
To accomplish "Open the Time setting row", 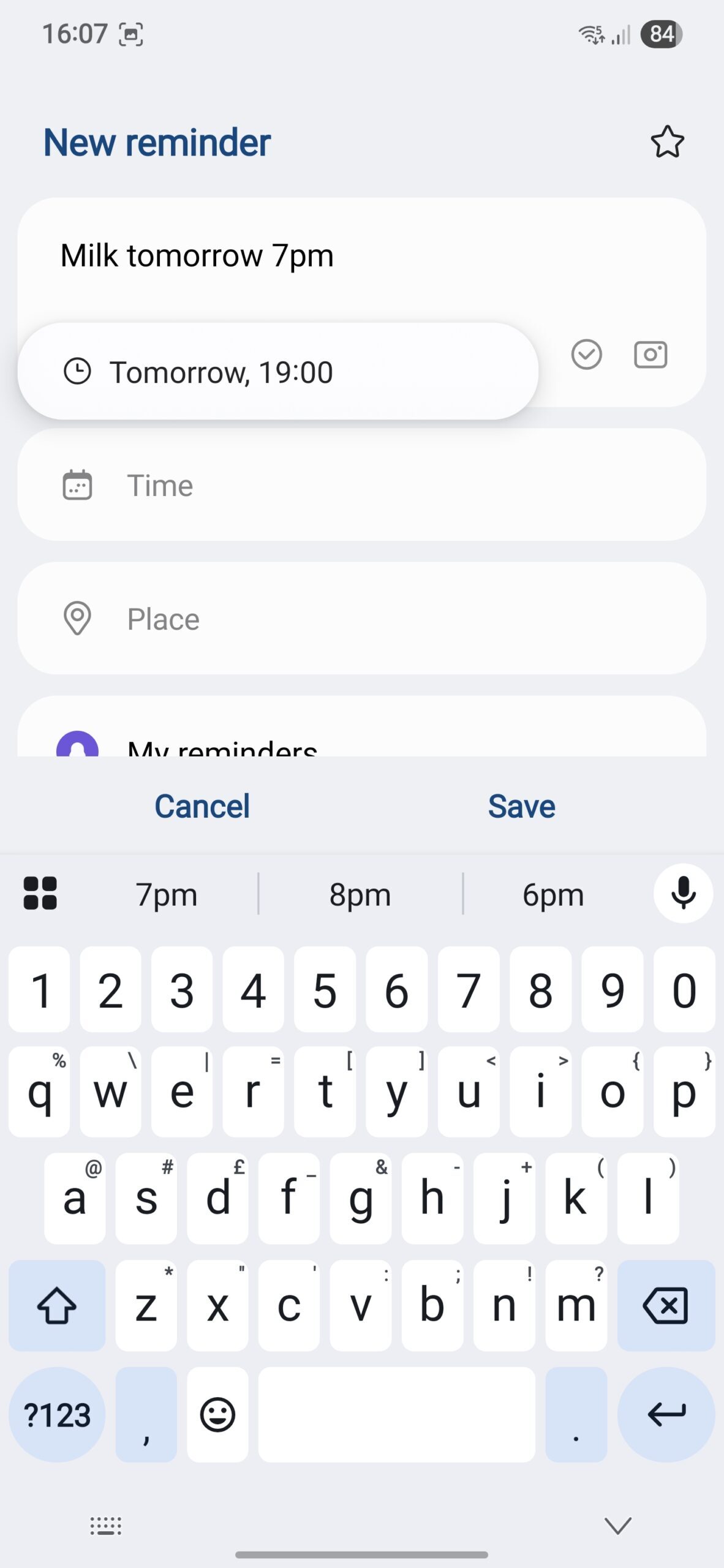I will coord(361,485).
